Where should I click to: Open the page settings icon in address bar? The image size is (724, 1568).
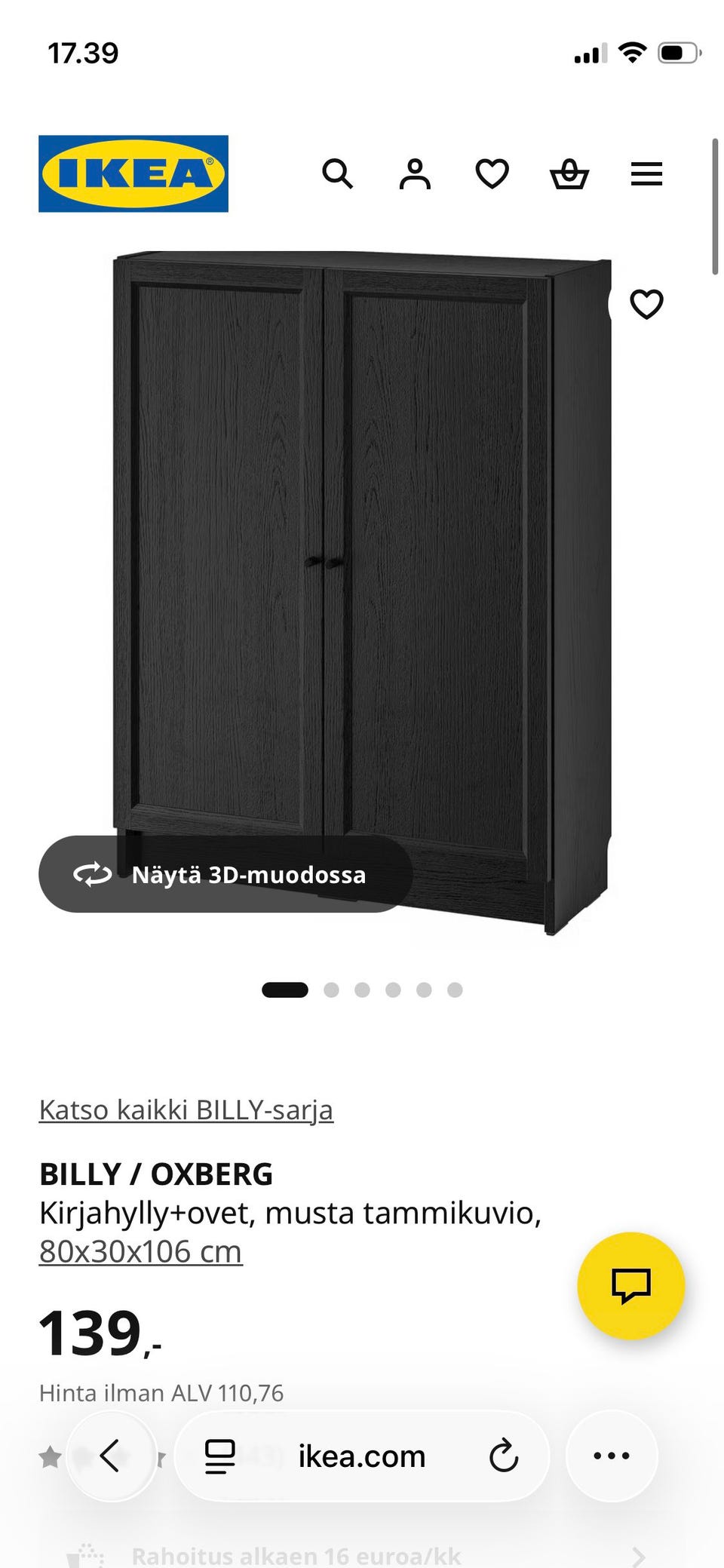pyautogui.click(x=219, y=1456)
